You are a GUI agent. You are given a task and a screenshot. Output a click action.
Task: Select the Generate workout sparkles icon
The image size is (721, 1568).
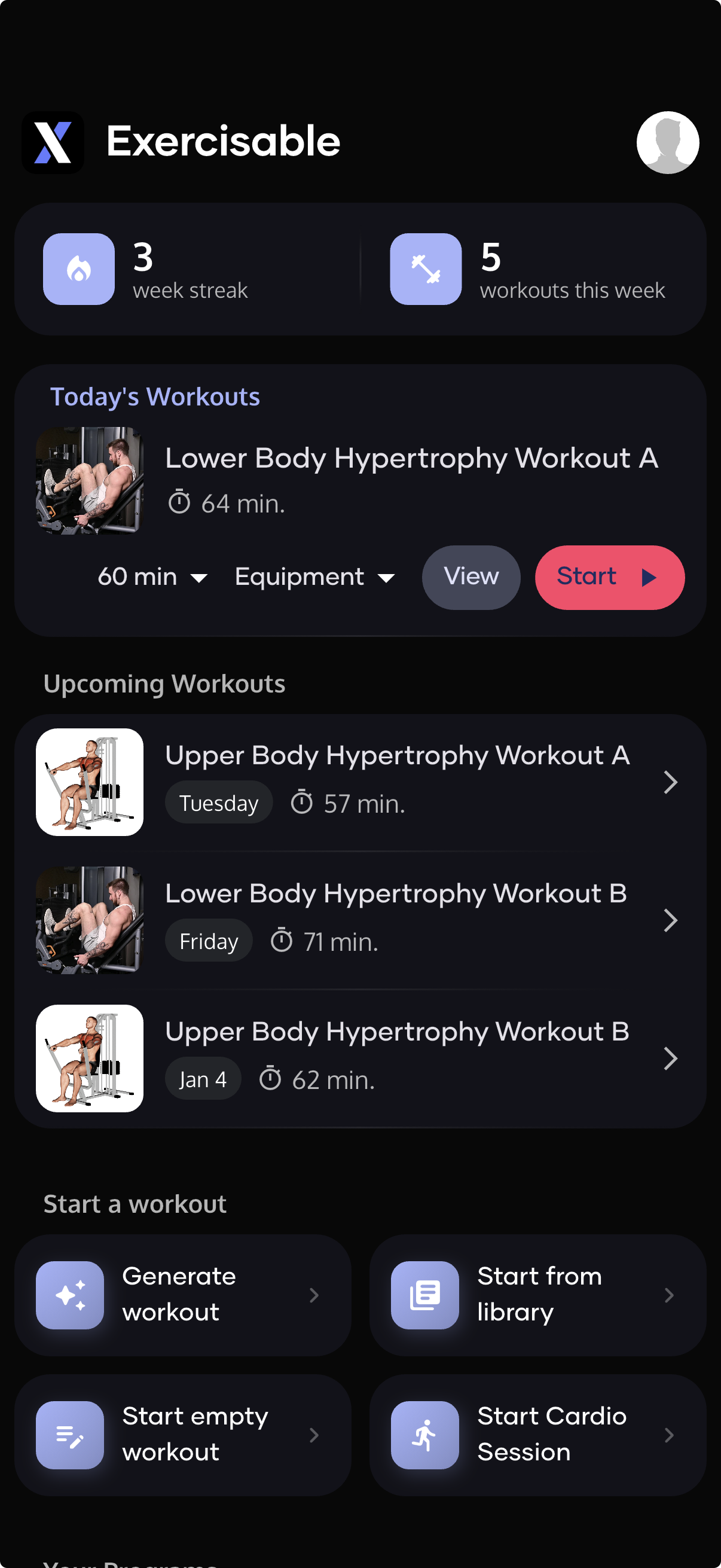(70, 1295)
